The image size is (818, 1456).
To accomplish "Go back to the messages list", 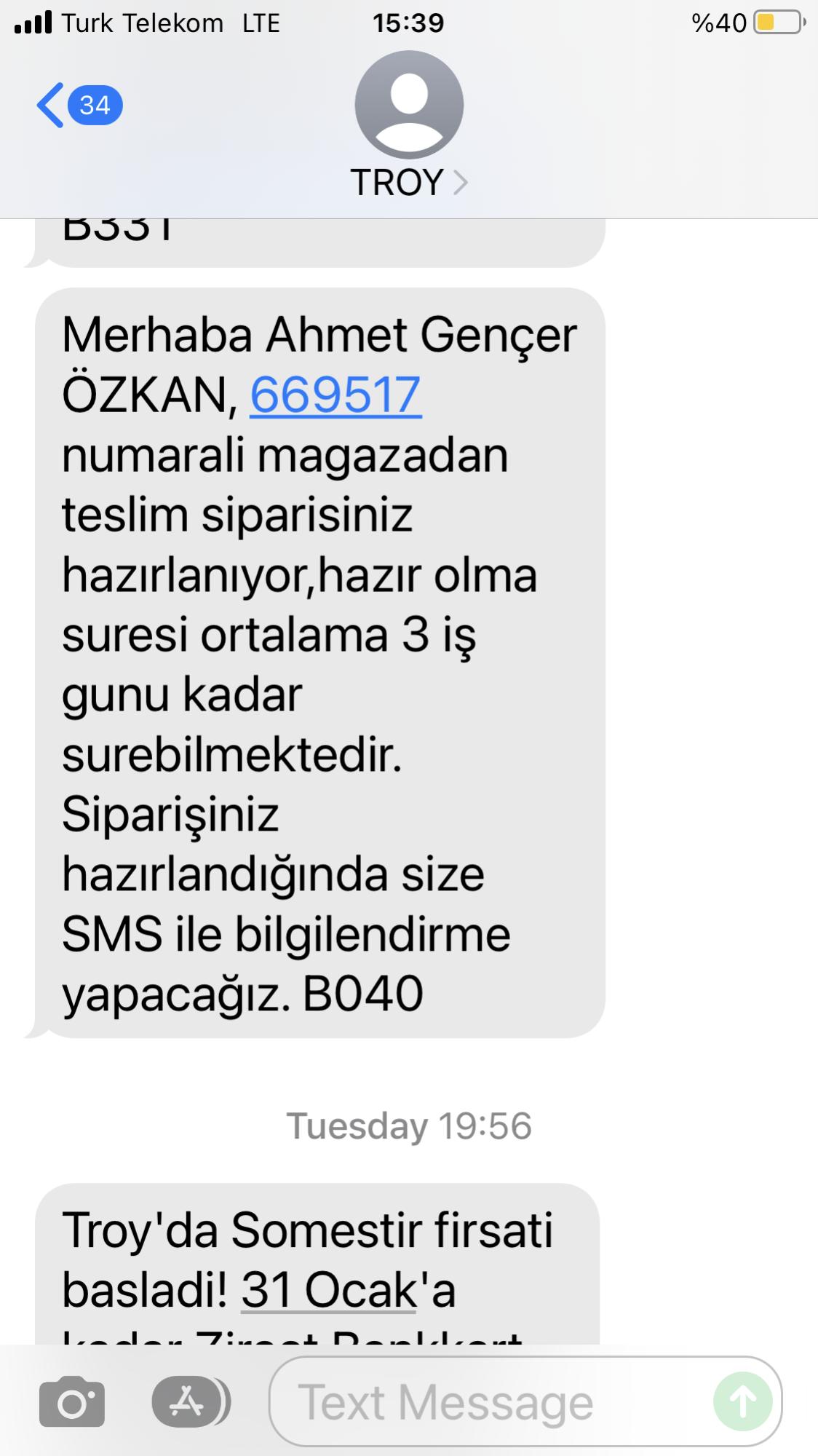I will click(76, 106).
